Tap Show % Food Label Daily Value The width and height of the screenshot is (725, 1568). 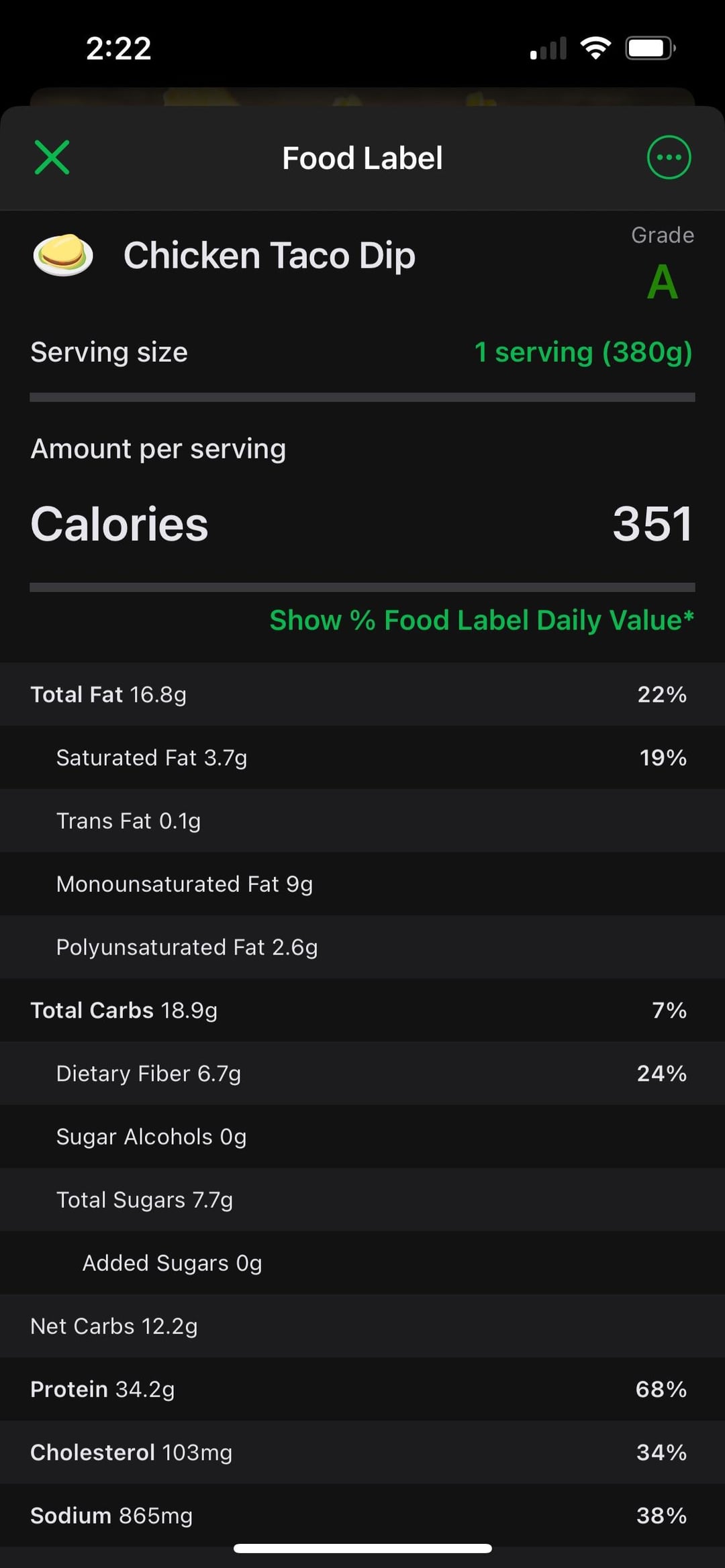click(481, 620)
